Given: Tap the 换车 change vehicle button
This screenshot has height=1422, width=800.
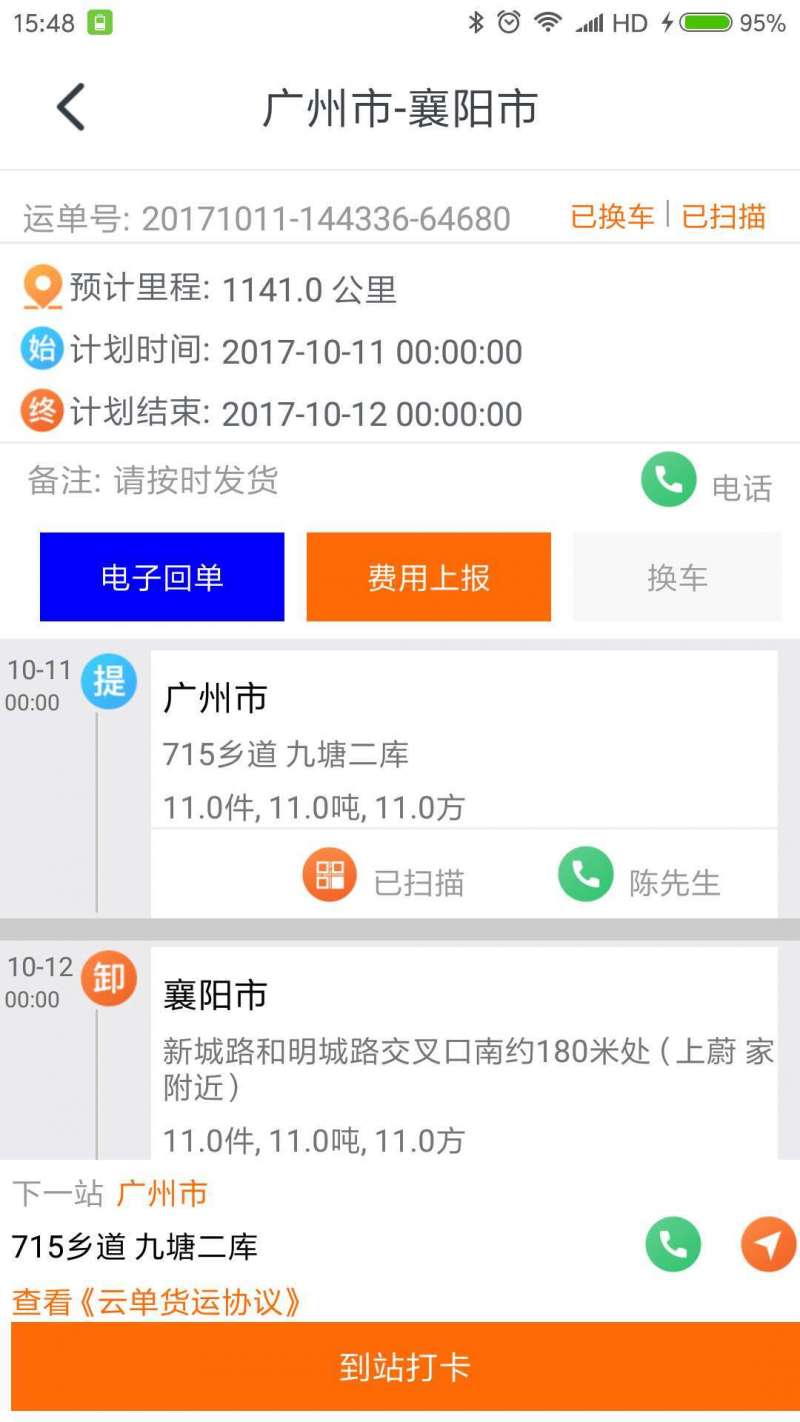Looking at the screenshot, I should (x=677, y=577).
